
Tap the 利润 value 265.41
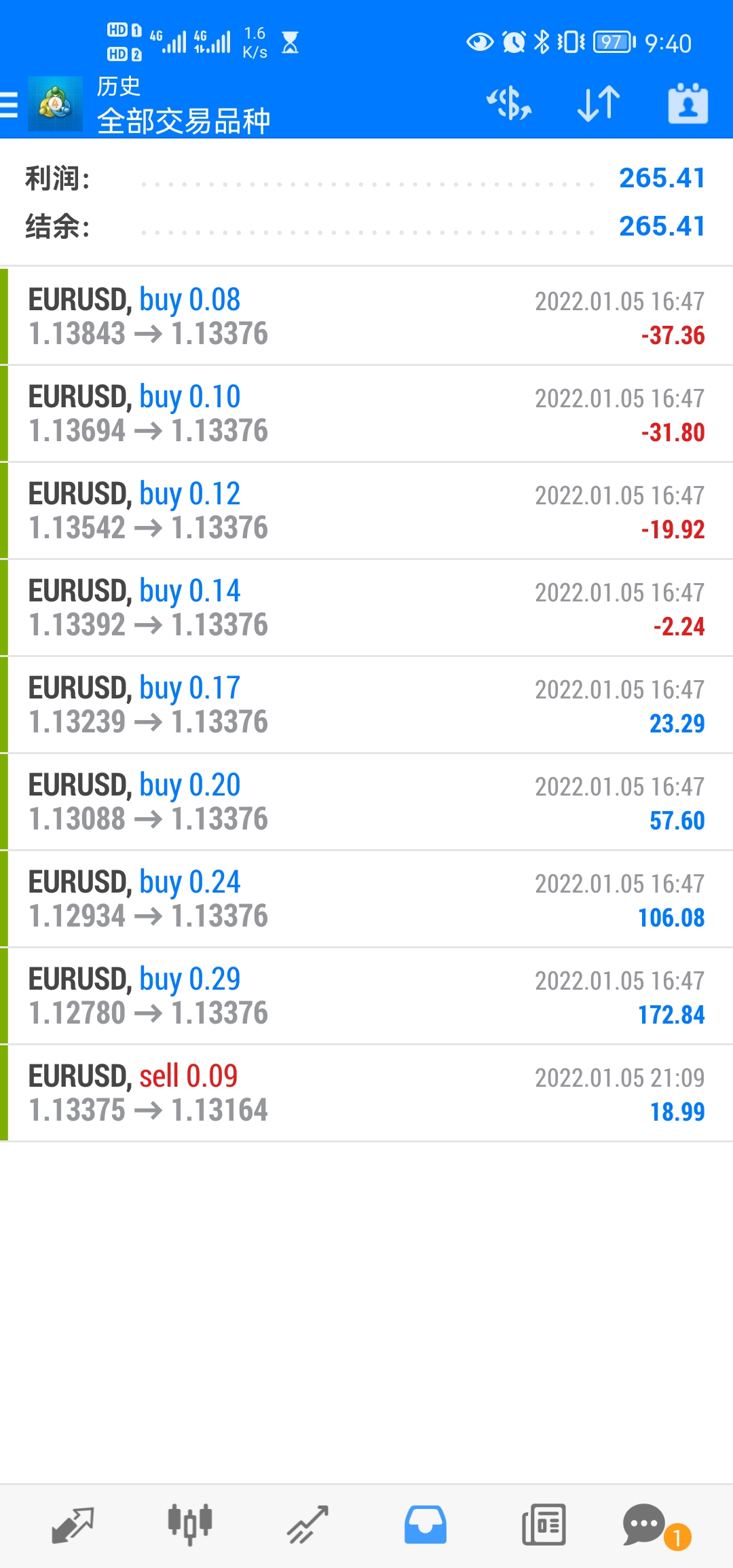662,178
